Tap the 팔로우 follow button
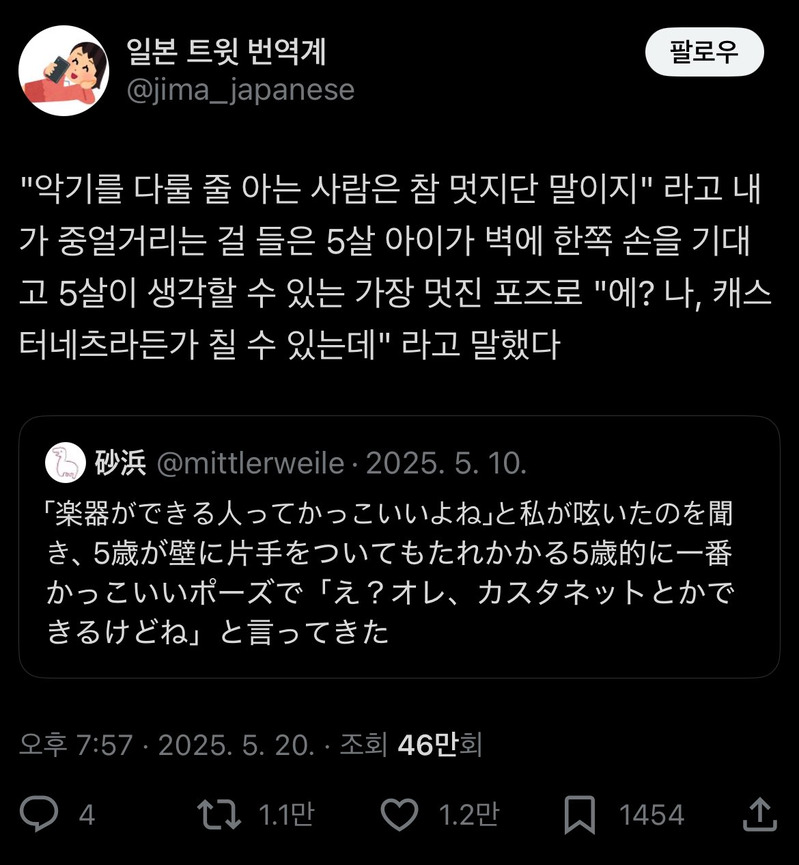The height and width of the screenshot is (865, 799). point(704,53)
